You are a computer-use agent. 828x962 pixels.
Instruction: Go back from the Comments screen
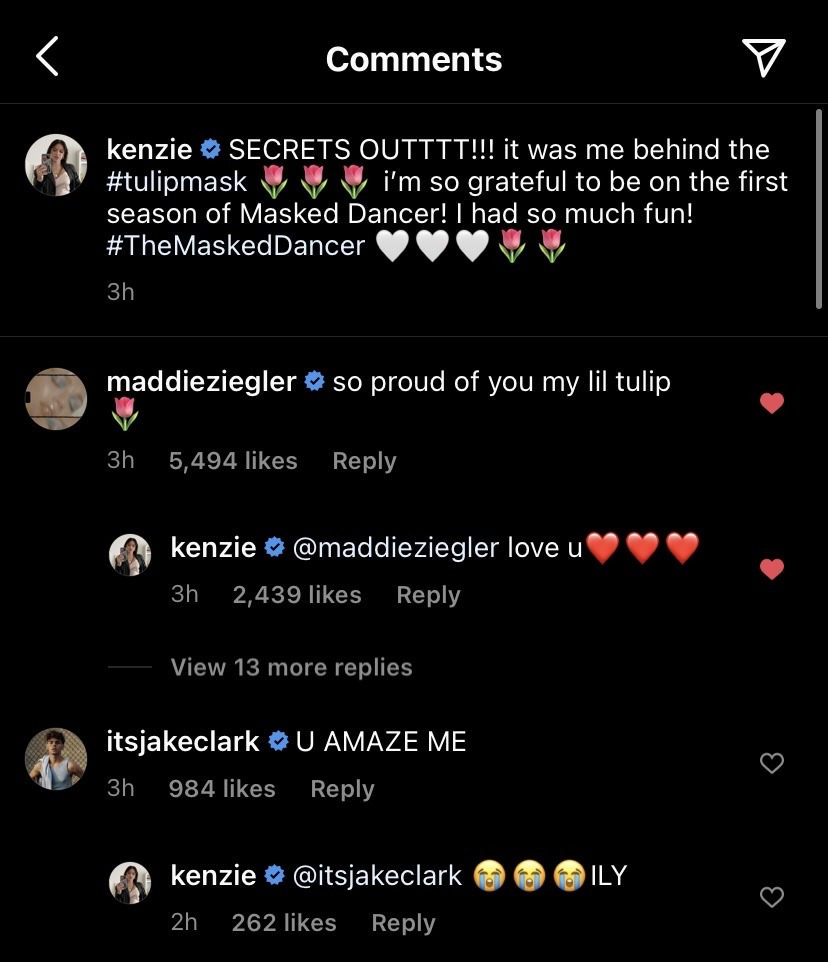[x=47, y=58]
